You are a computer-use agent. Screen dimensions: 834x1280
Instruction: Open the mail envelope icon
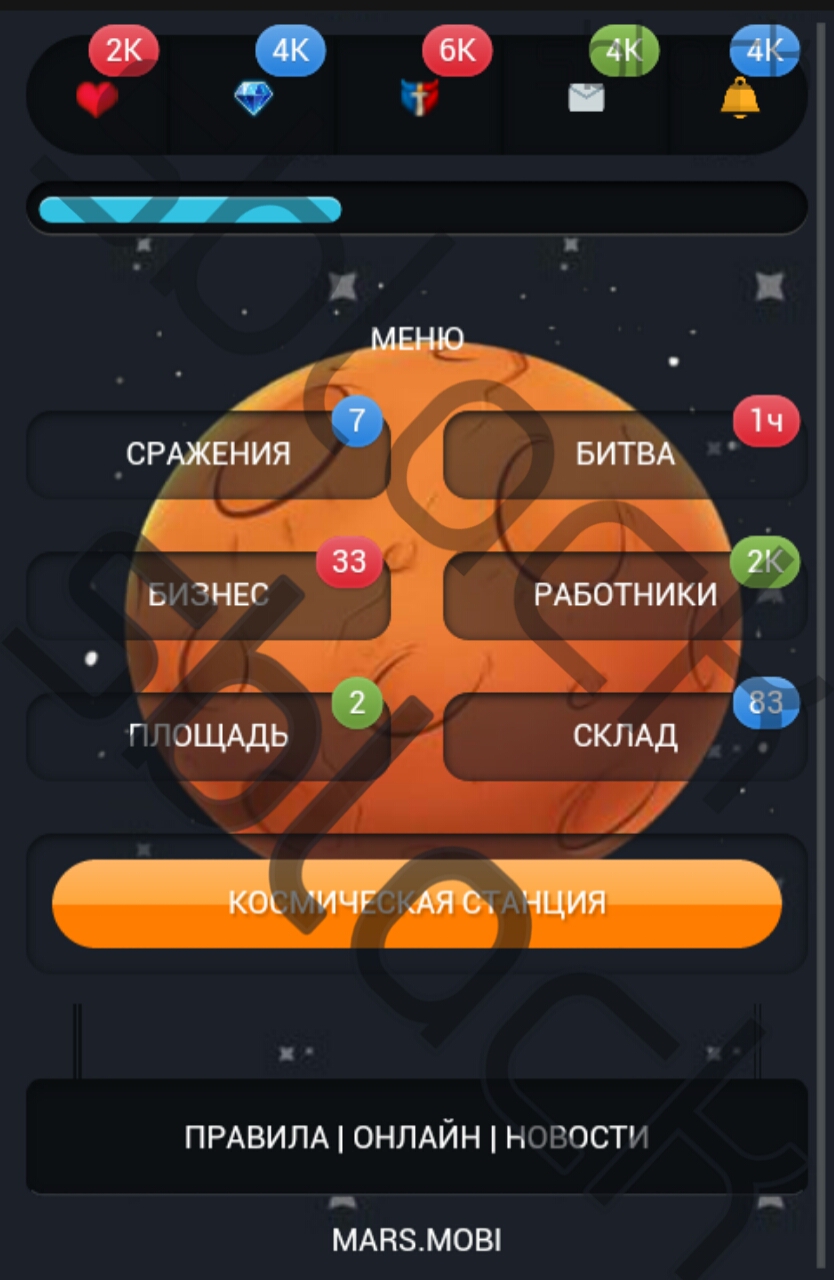pos(586,98)
